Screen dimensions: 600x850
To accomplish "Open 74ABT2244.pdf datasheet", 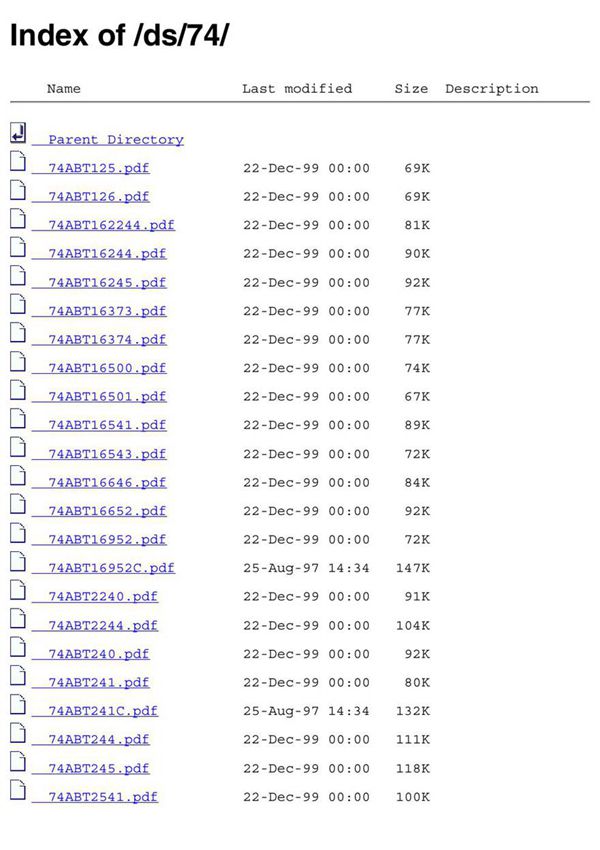I will pos(102,626).
